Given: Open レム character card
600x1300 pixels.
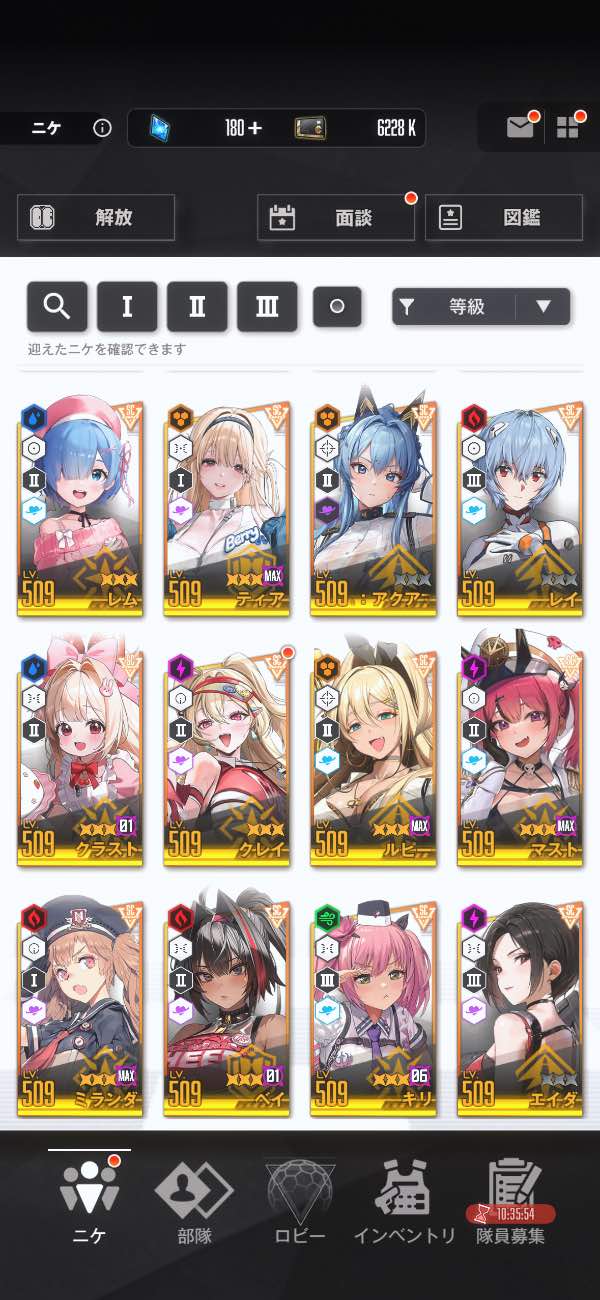Looking at the screenshot, I should coord(81,505).
